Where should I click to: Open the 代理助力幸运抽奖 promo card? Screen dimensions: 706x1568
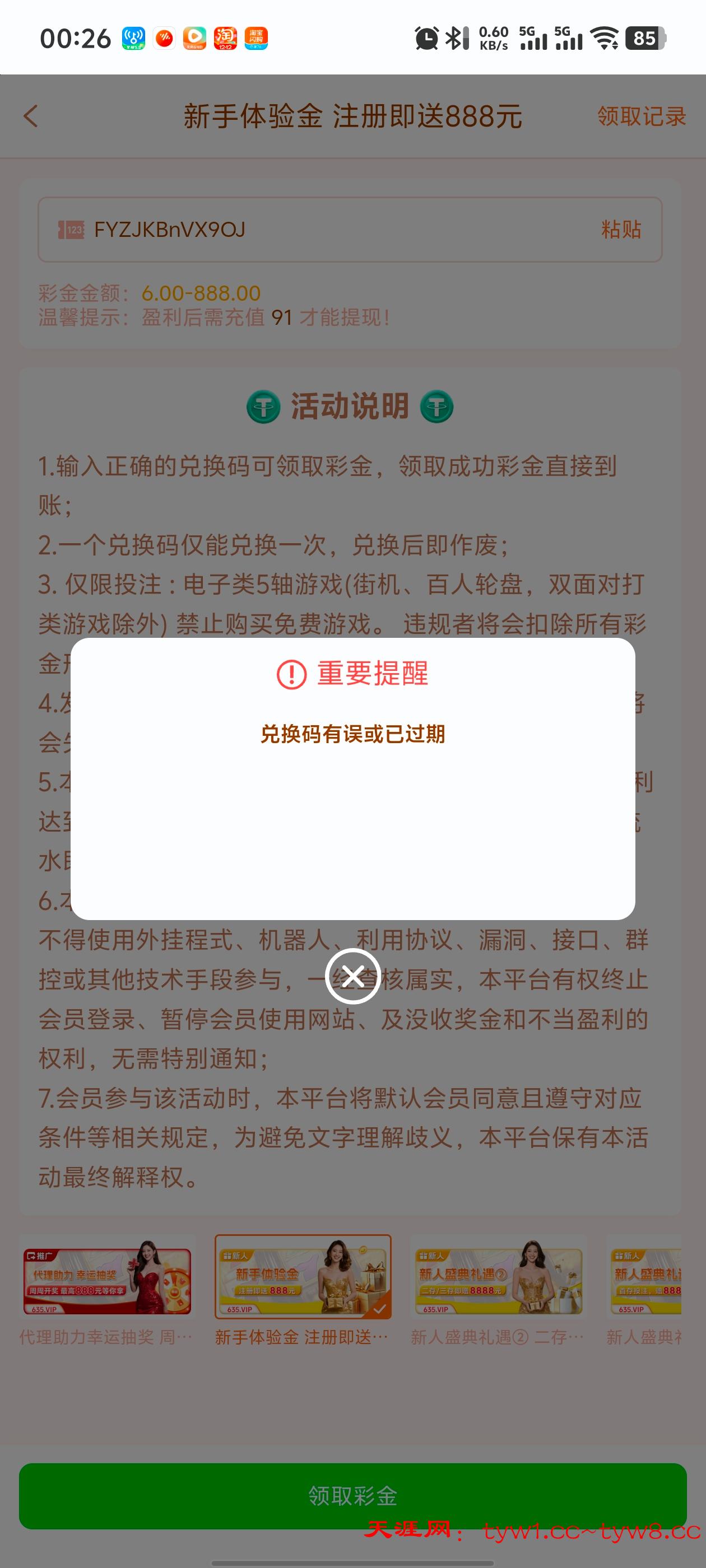pyautogui.click(x=106, y=1281)
